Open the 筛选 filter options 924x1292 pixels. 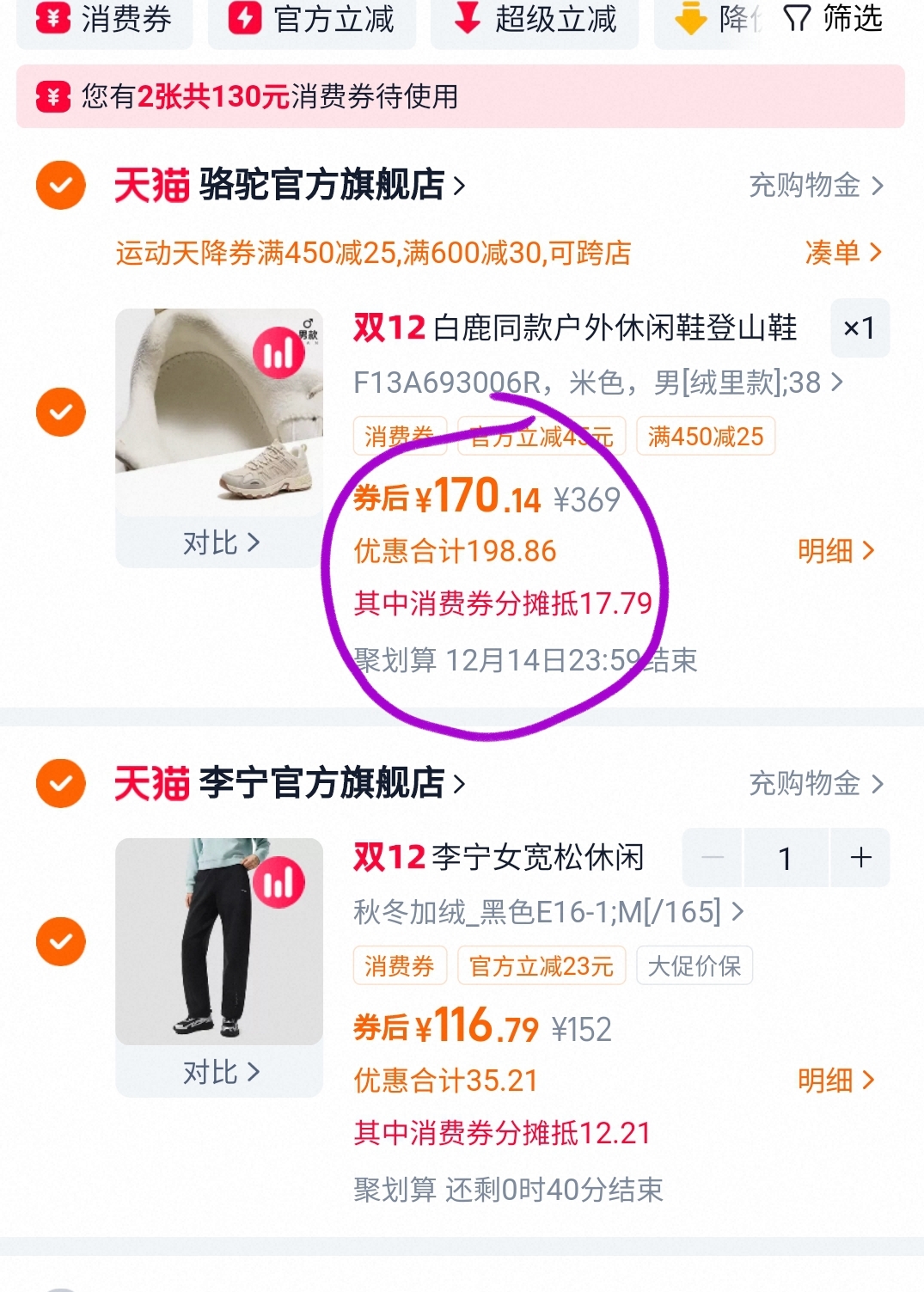click(833, 19)
